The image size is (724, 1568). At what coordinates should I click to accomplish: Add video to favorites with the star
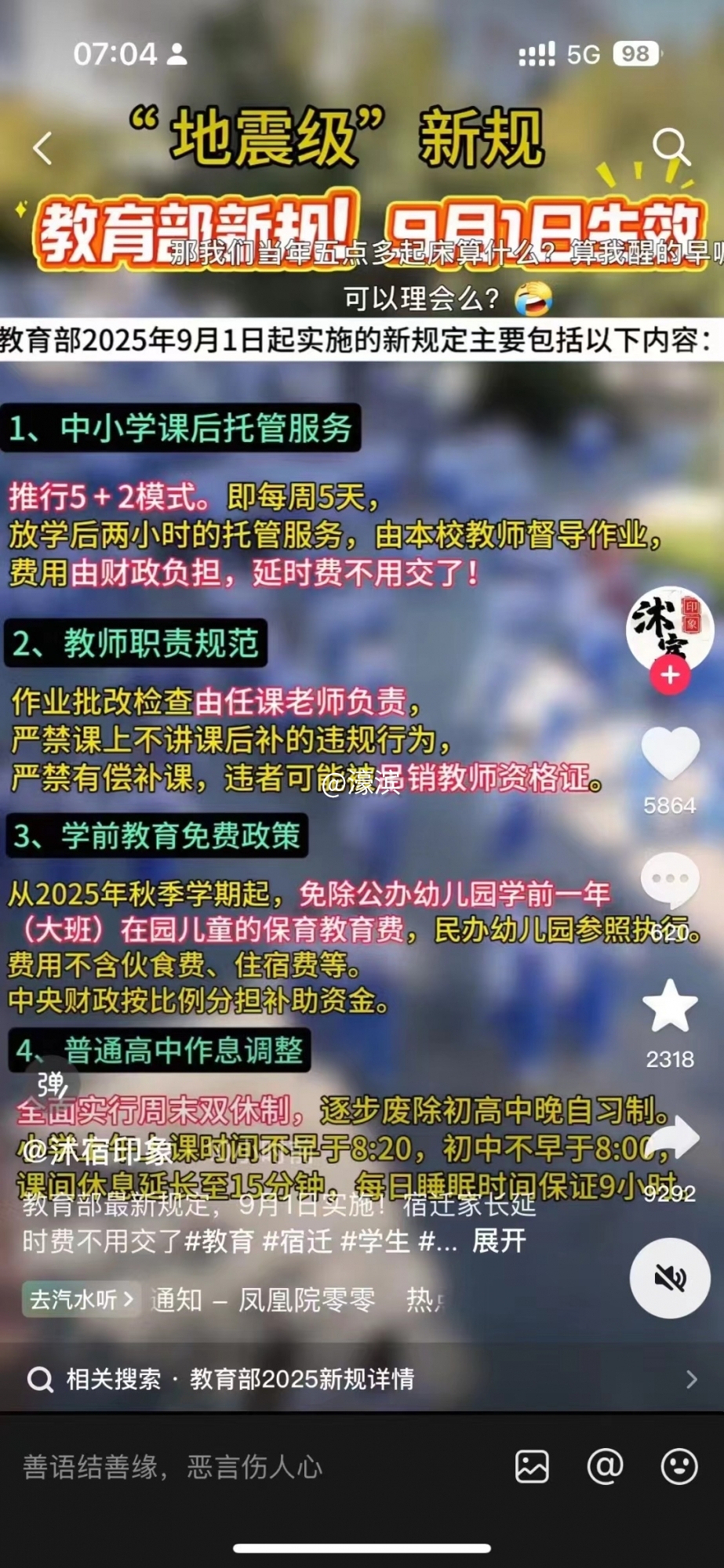tap(670, 1007)
